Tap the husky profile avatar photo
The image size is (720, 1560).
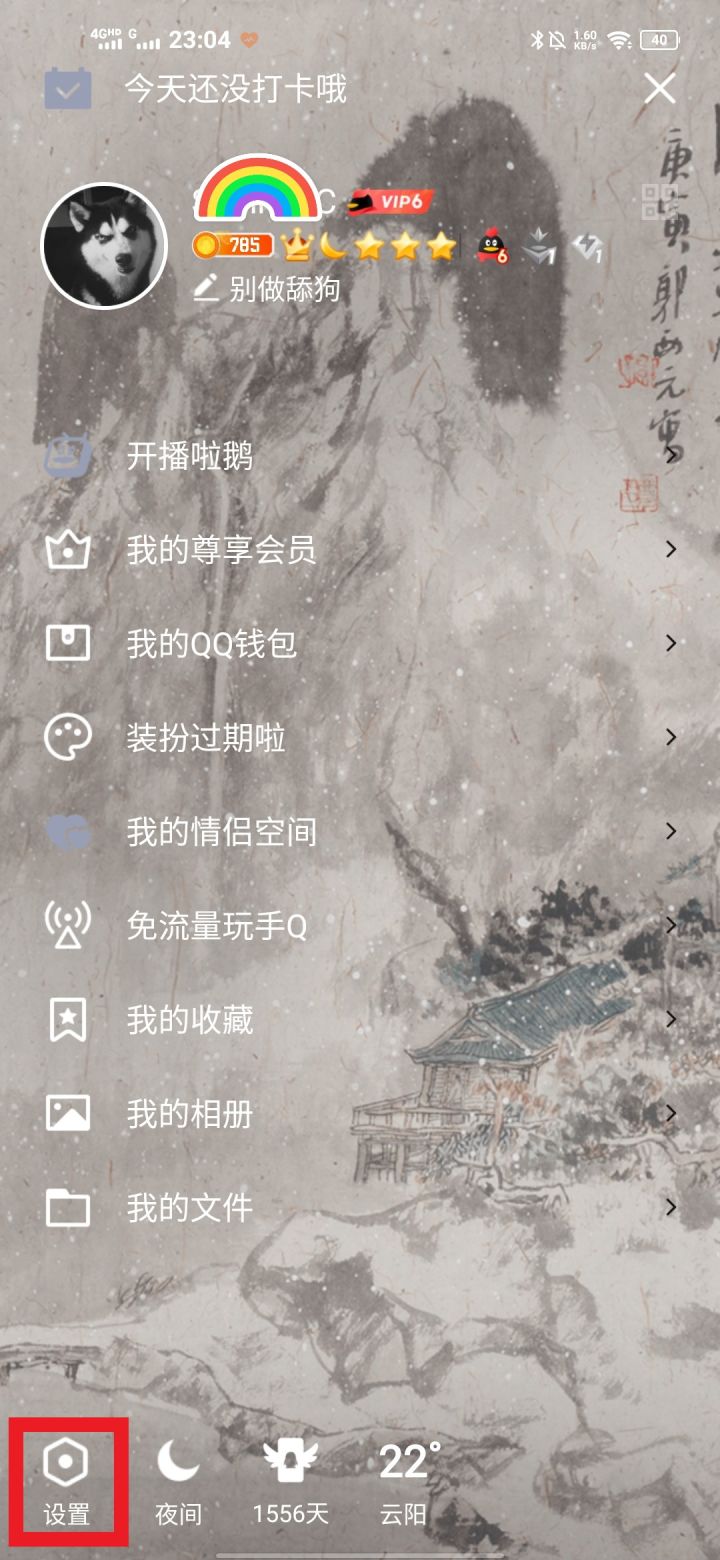pyautogui.click(x=103, y=245)
